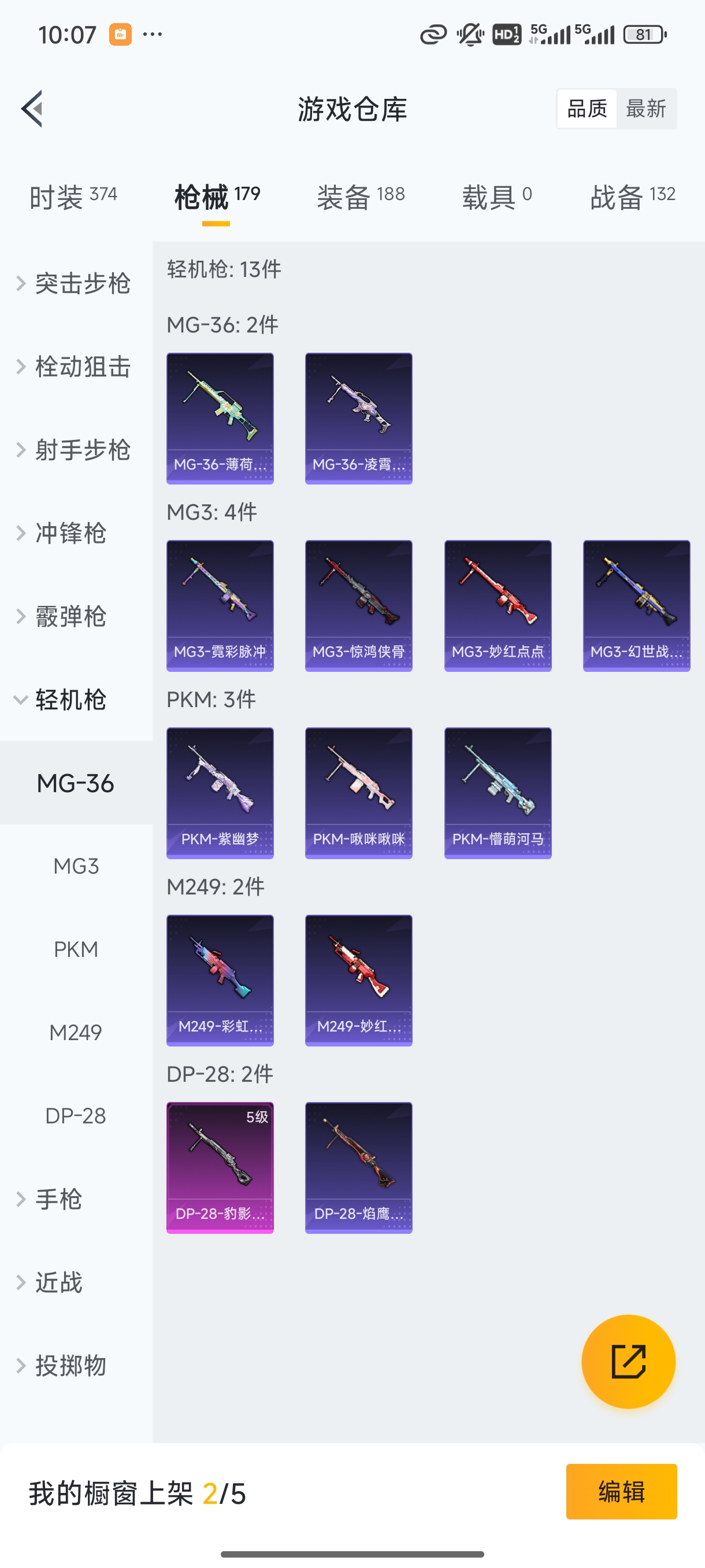View the M249-彩虹 skin
The width and height of the screenshot is (705, 1568).
pos(220,981)
